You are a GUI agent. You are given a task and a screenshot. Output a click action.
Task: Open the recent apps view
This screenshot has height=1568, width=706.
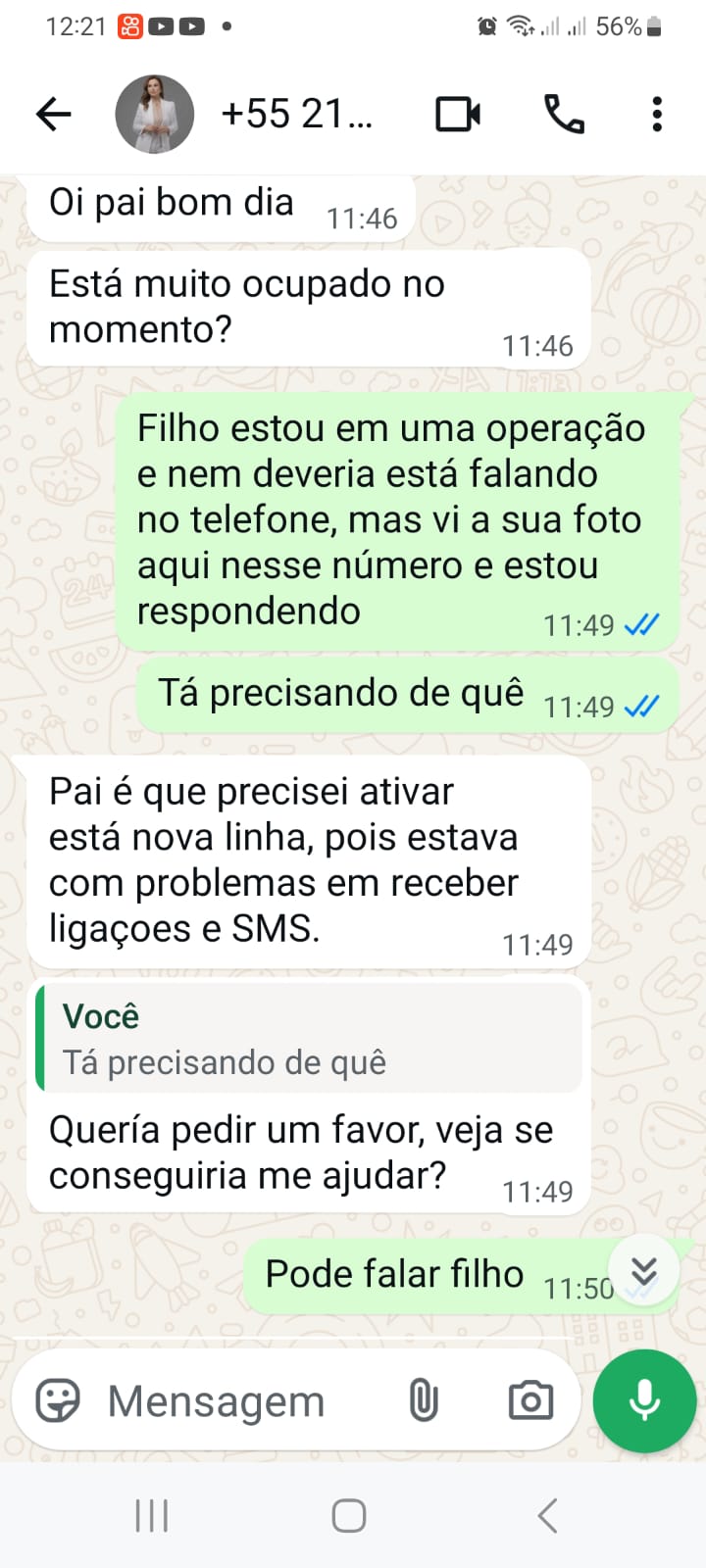[152, 1516]
